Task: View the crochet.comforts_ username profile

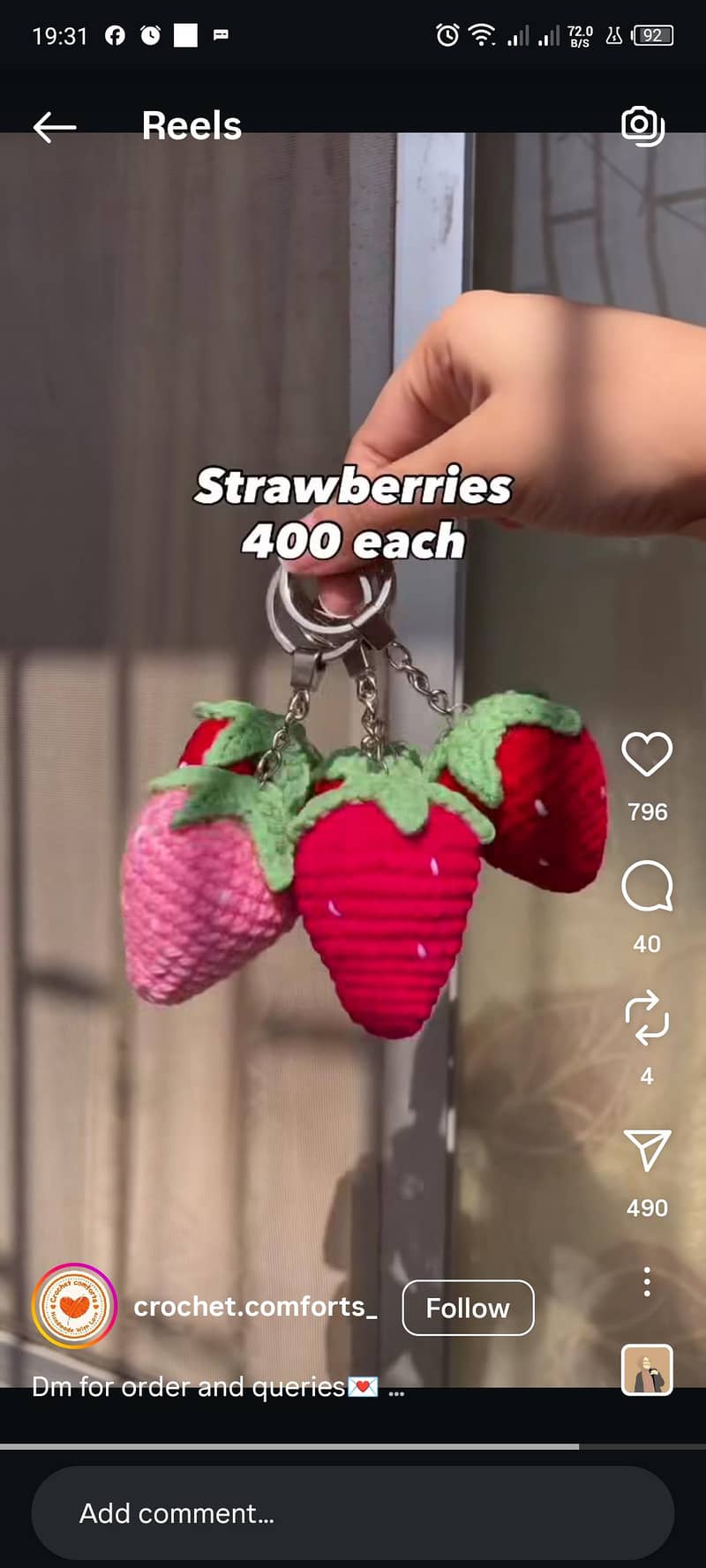Action: tap(255, 1307)
